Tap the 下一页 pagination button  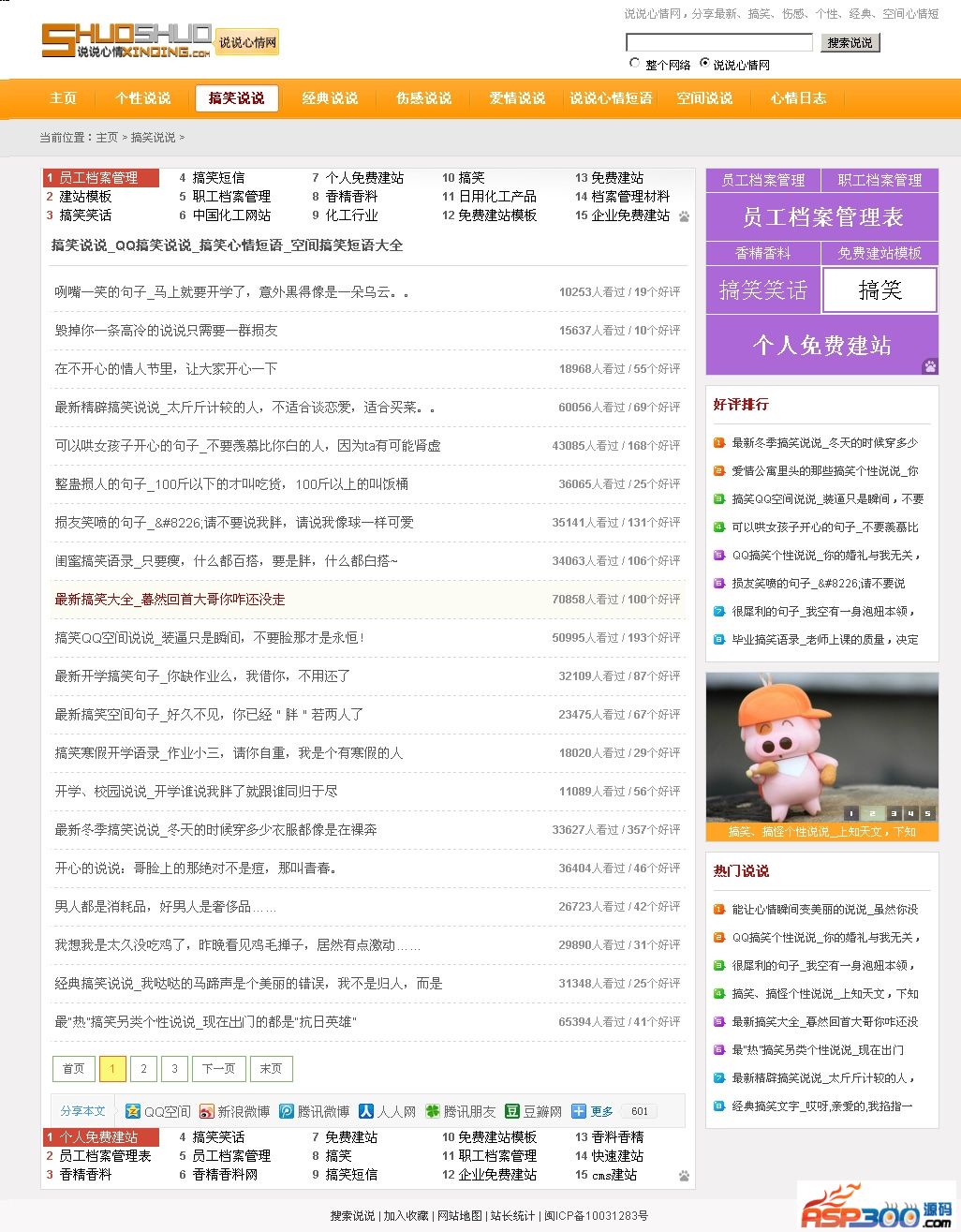218,1068
